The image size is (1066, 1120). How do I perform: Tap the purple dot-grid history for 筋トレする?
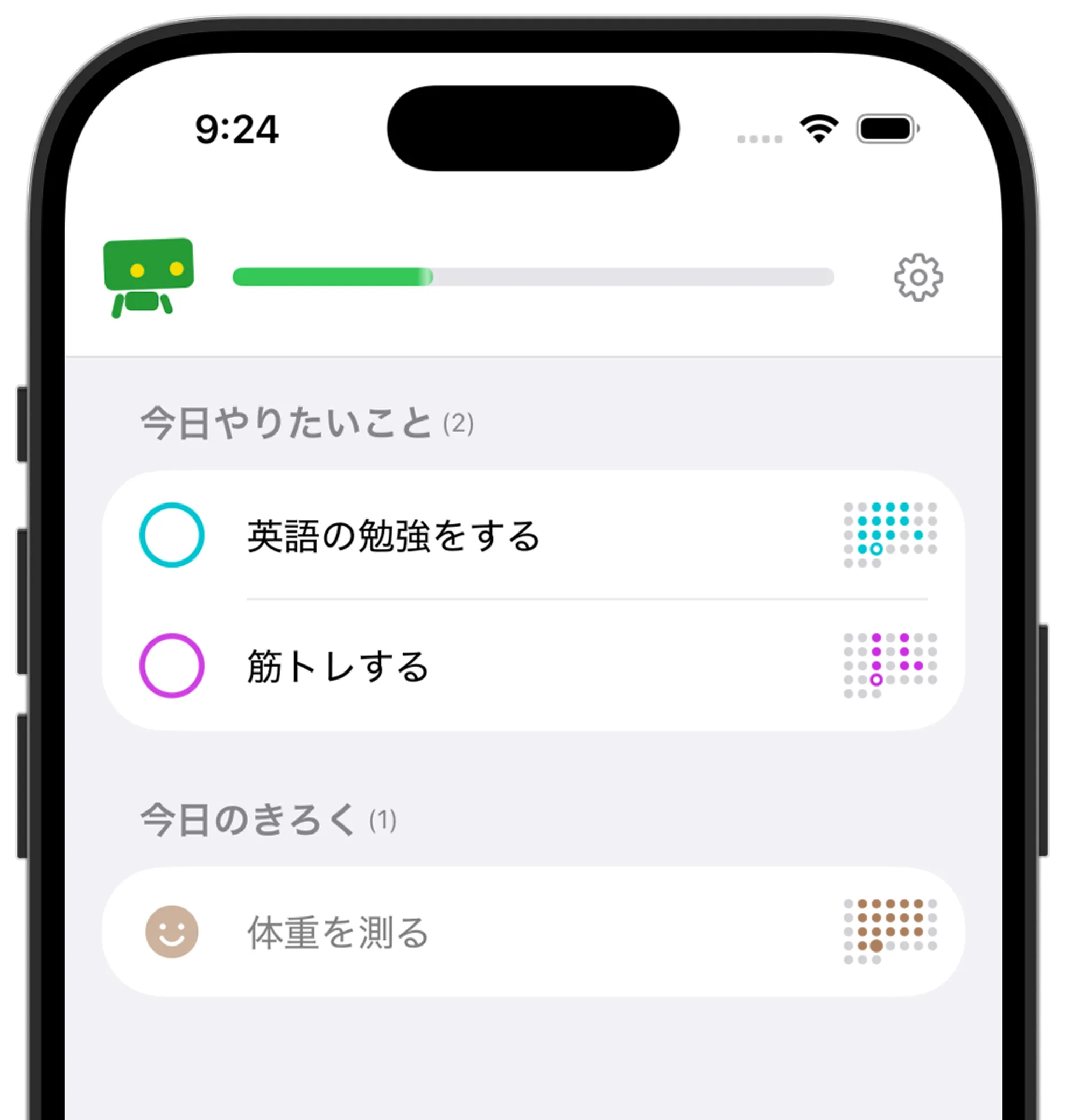point(890,665)
